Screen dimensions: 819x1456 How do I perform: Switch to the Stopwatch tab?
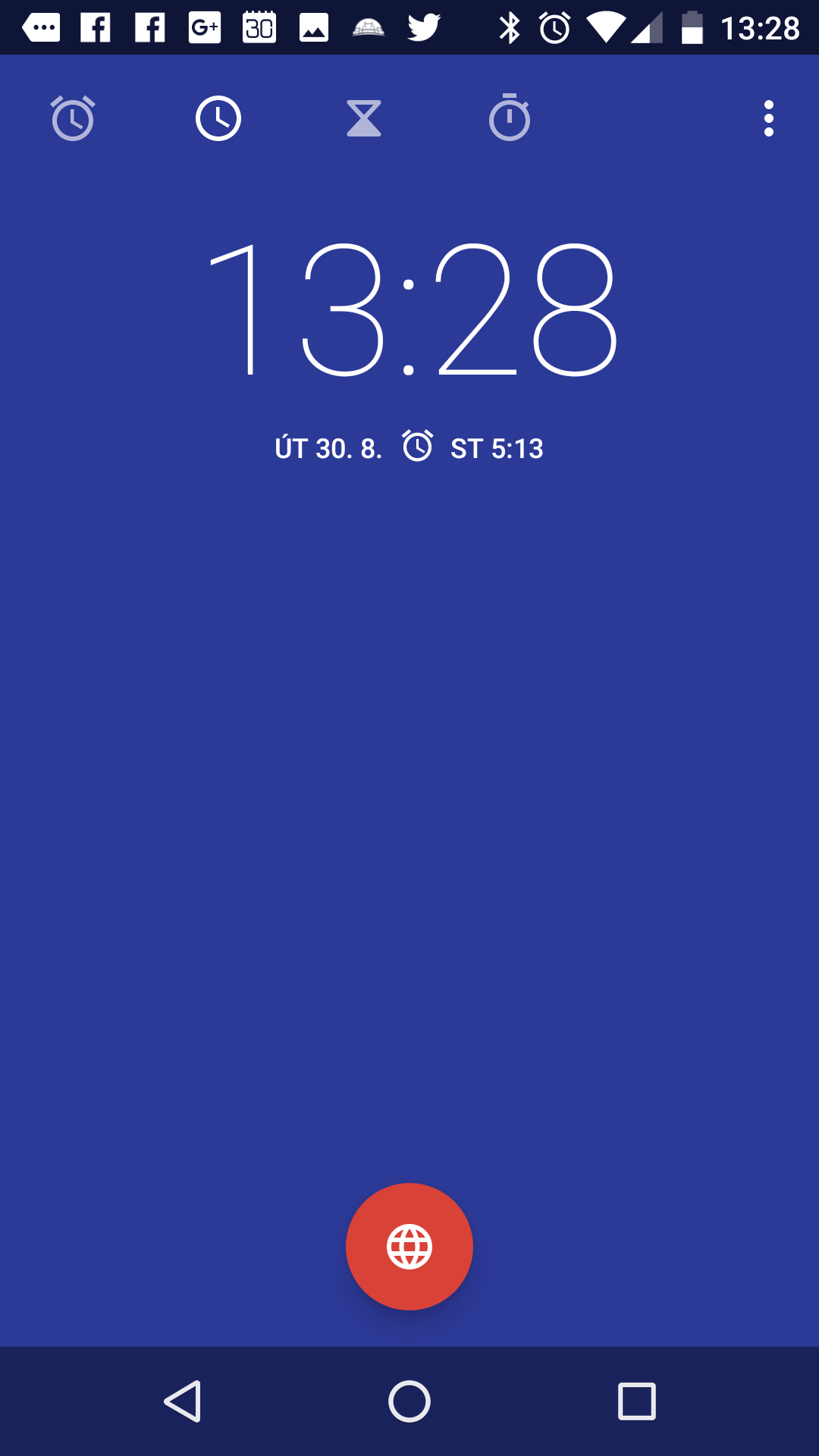[510, 118]
